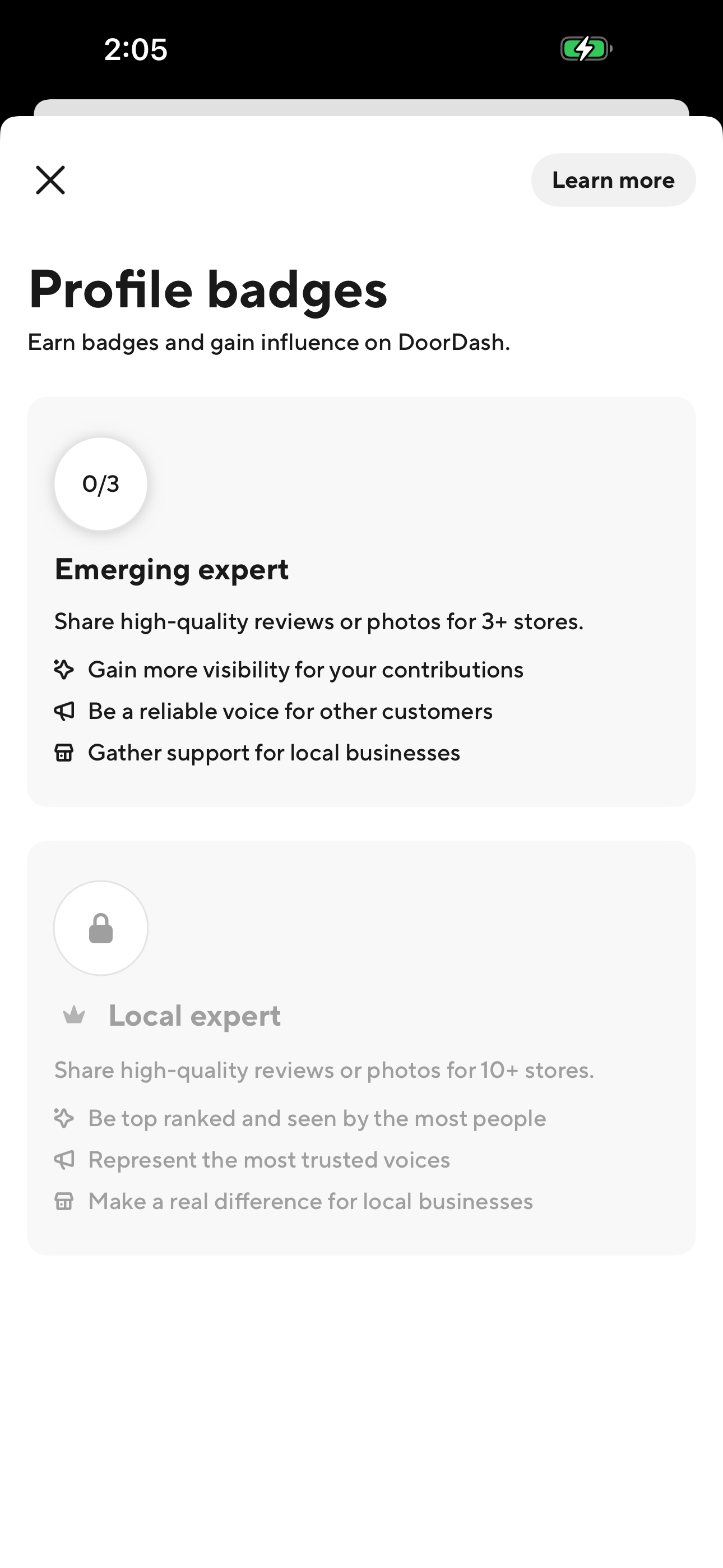Open the Learn more page
The image size is (723, 1568).
pyautogui.click(x=613, y=179)
